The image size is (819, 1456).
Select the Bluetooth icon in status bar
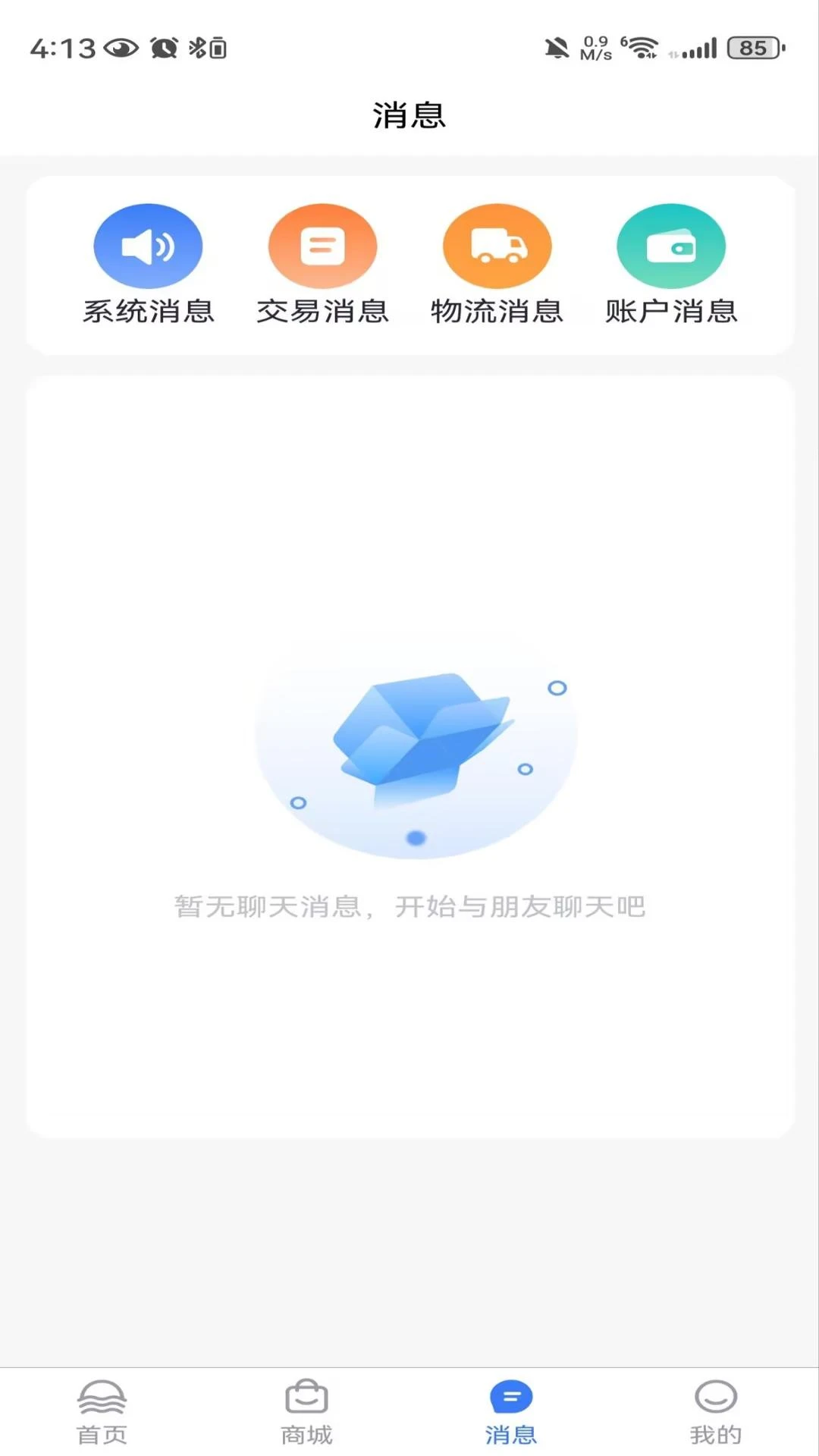(196, 48)
